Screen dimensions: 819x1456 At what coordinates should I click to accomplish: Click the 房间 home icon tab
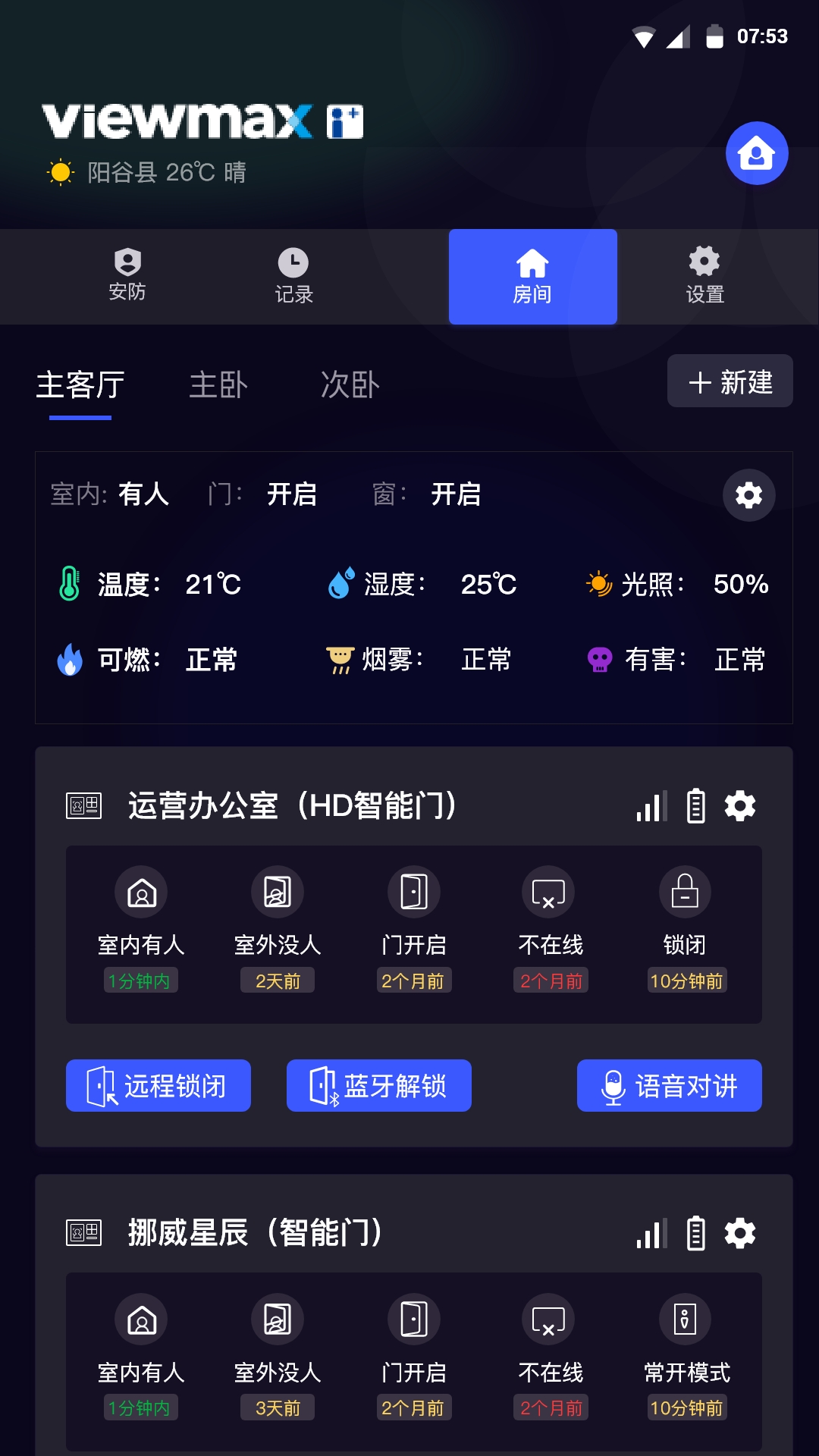click(x=533, y=263)
